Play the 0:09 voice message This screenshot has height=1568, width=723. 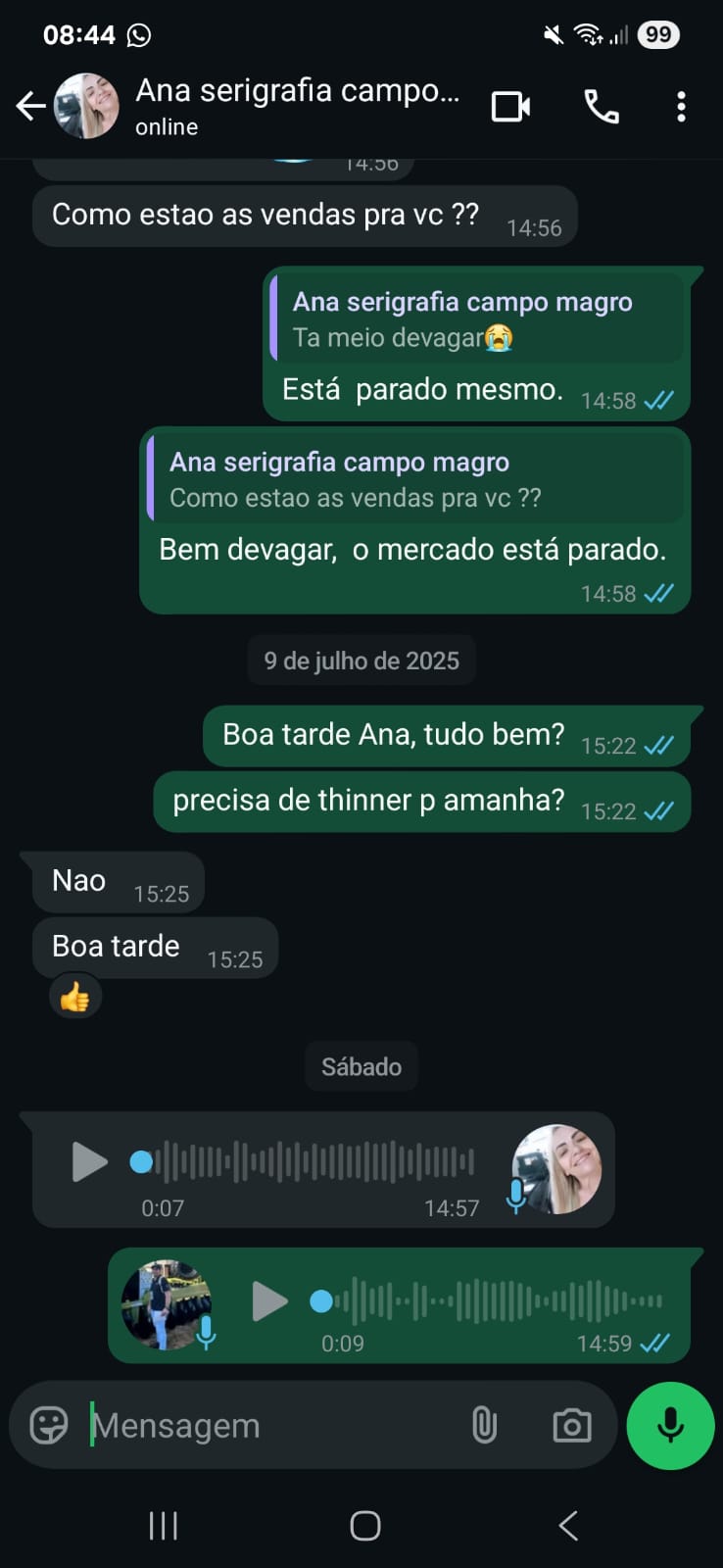(269, 1301)
